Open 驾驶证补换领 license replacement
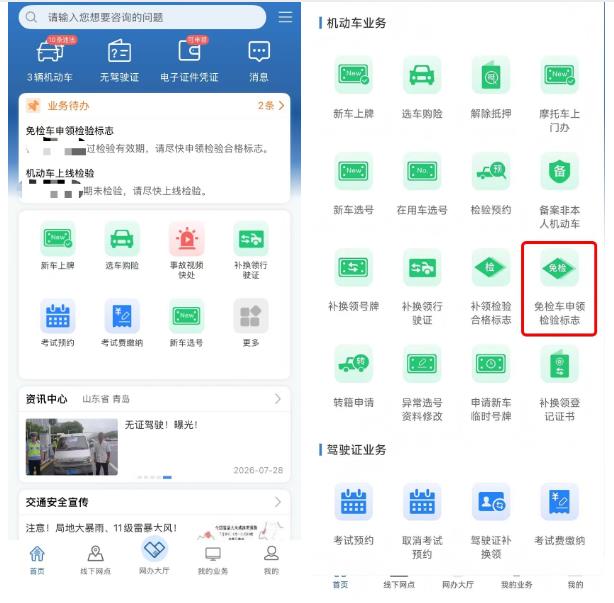The image size is (614, 603). coord(491,522)
